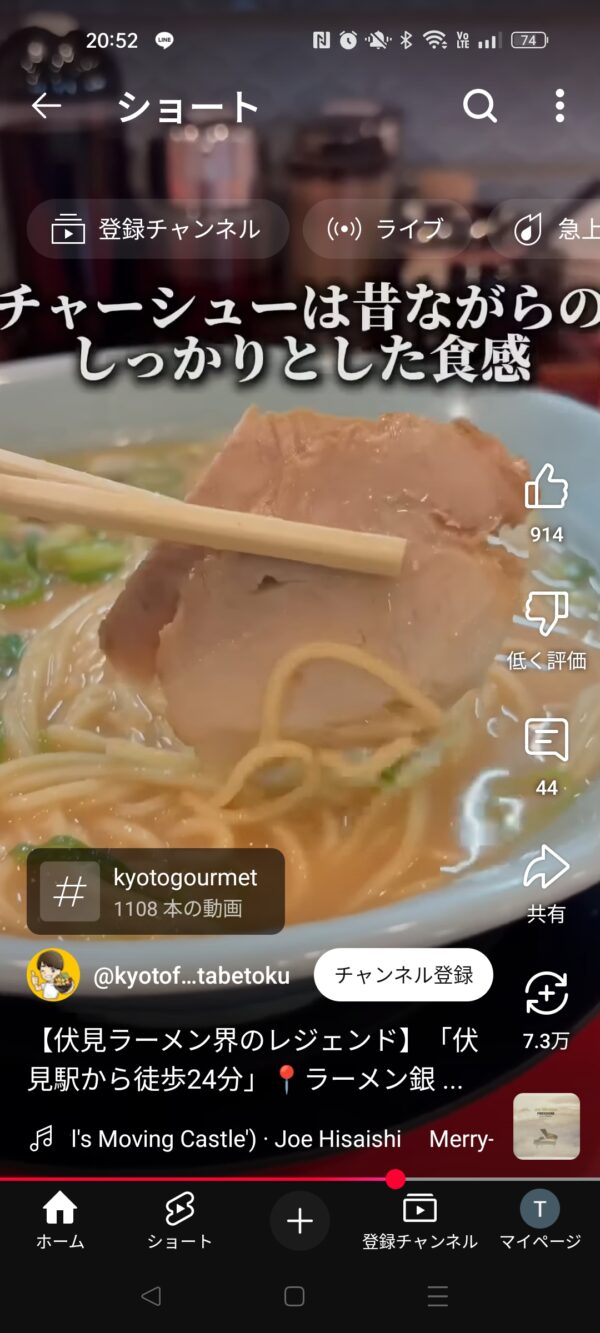Expand the video description 【伏見ラーメン界のレジェンド】
600x1333 pixels.
pos(250,1060)
